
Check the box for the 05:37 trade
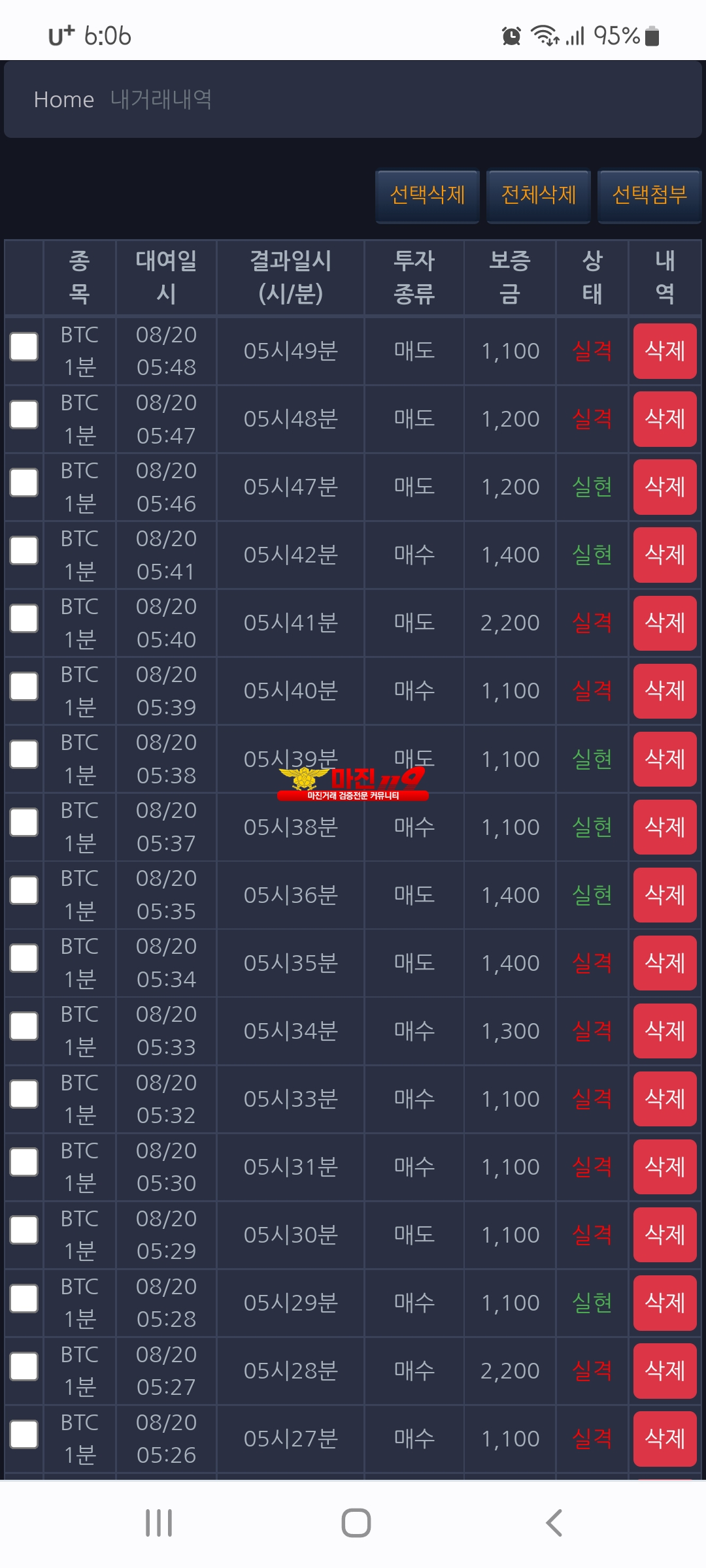(x=24, y=822)
